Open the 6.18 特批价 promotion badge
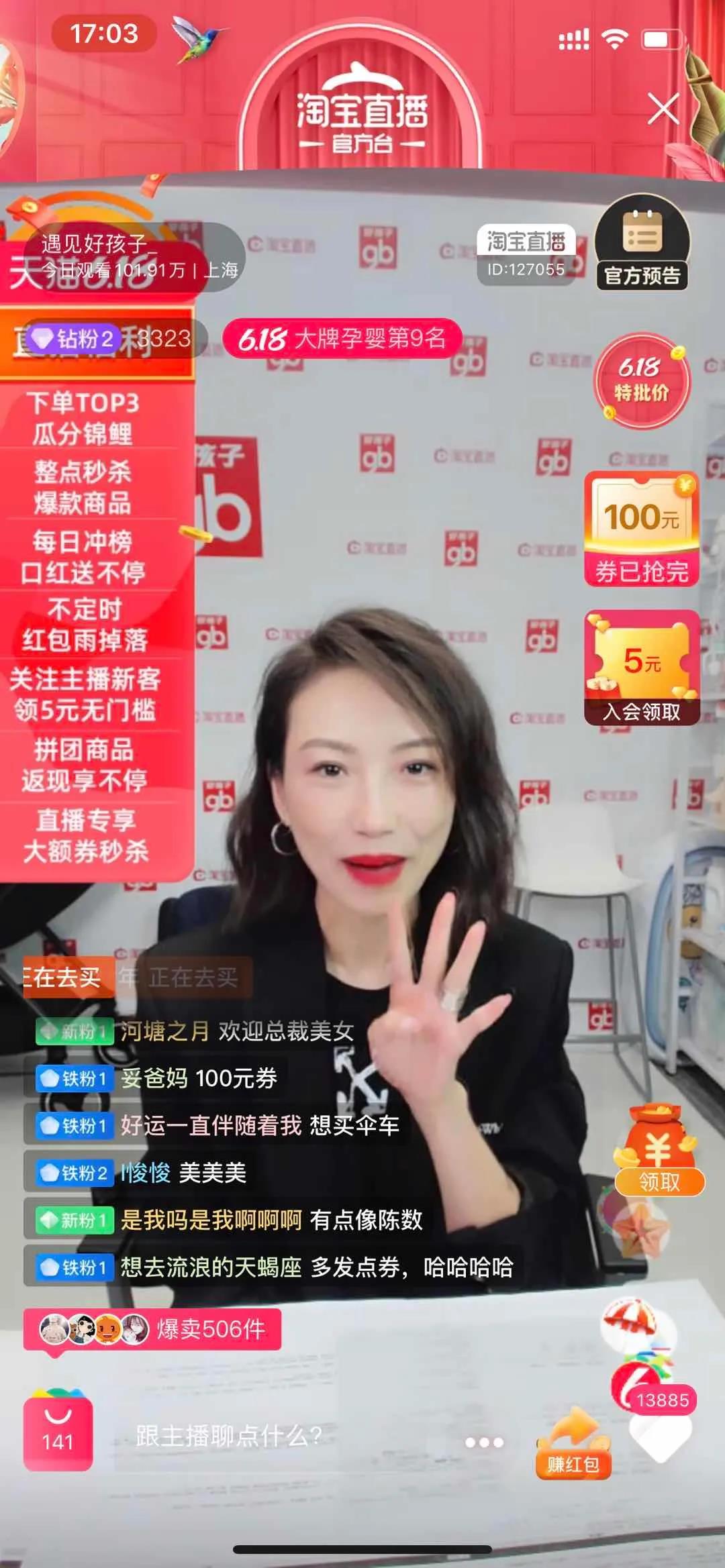The width and height of the screenshot is (725, 1568). 642,380
